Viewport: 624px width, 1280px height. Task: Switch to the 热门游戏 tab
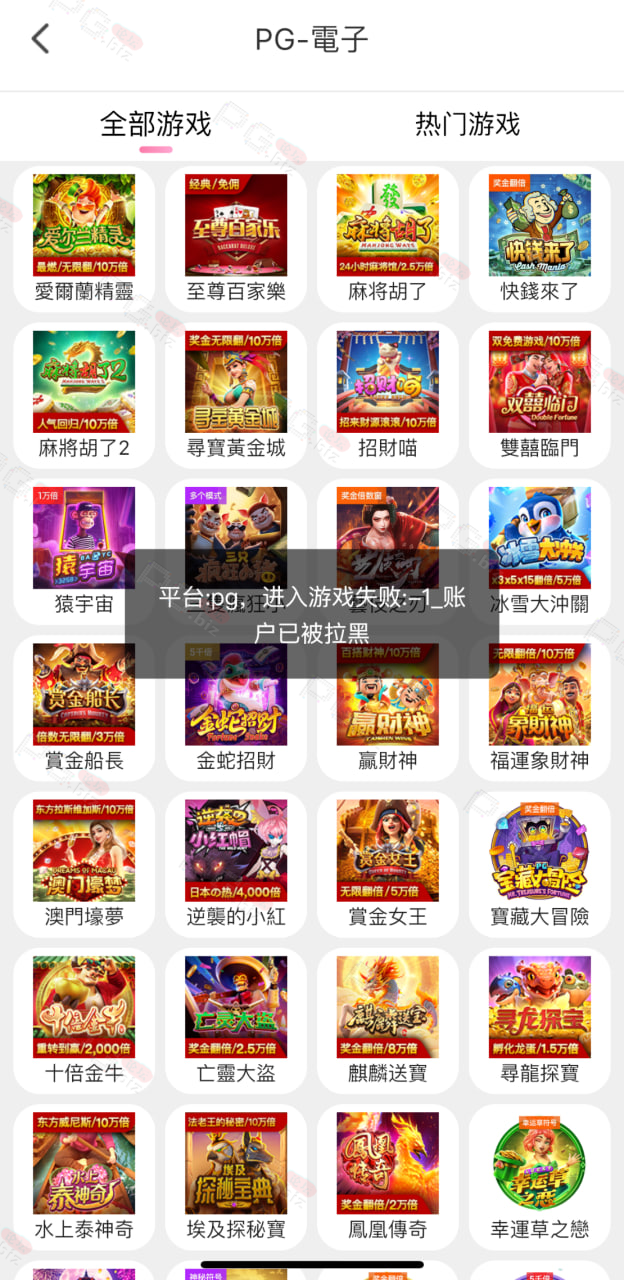click(467, 124)
